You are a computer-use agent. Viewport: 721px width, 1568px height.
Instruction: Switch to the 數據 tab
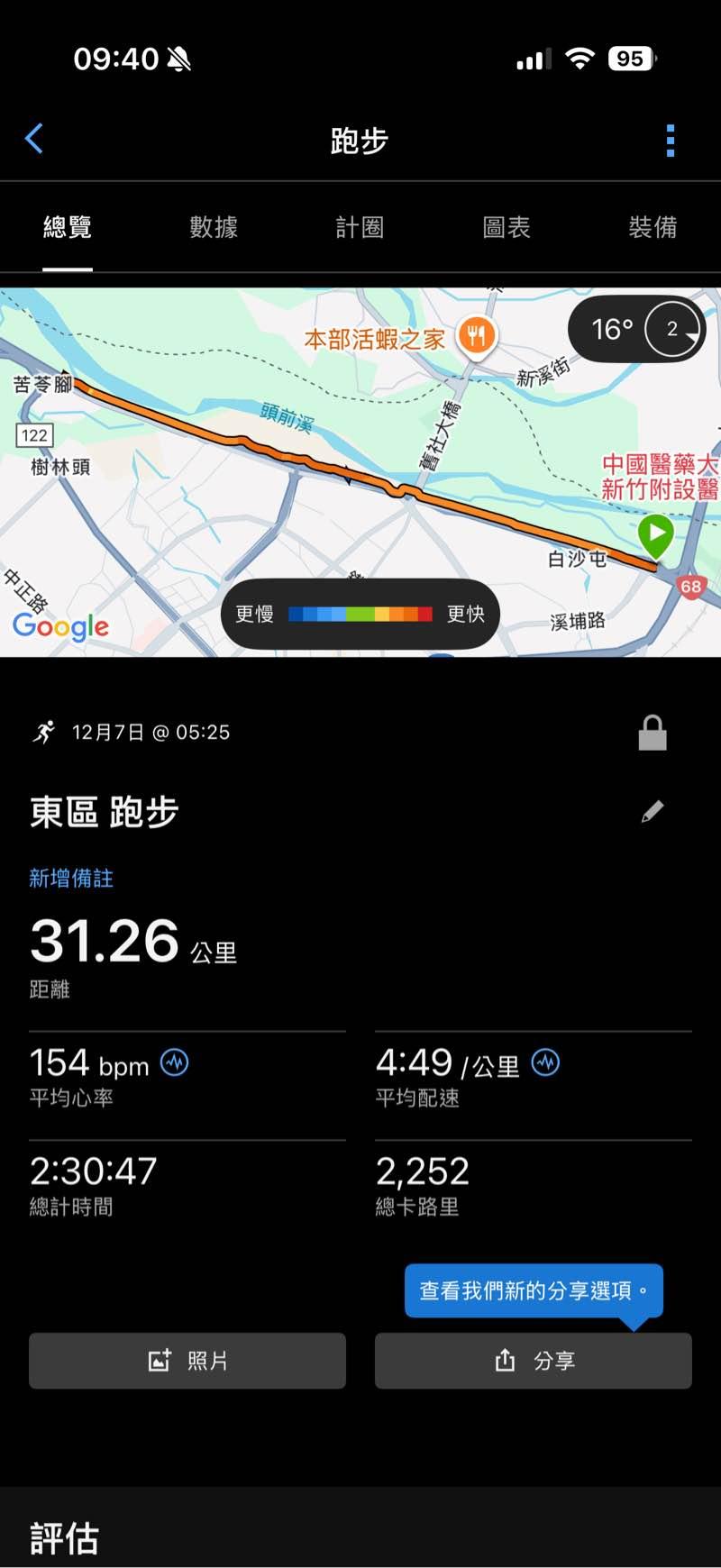214,227
